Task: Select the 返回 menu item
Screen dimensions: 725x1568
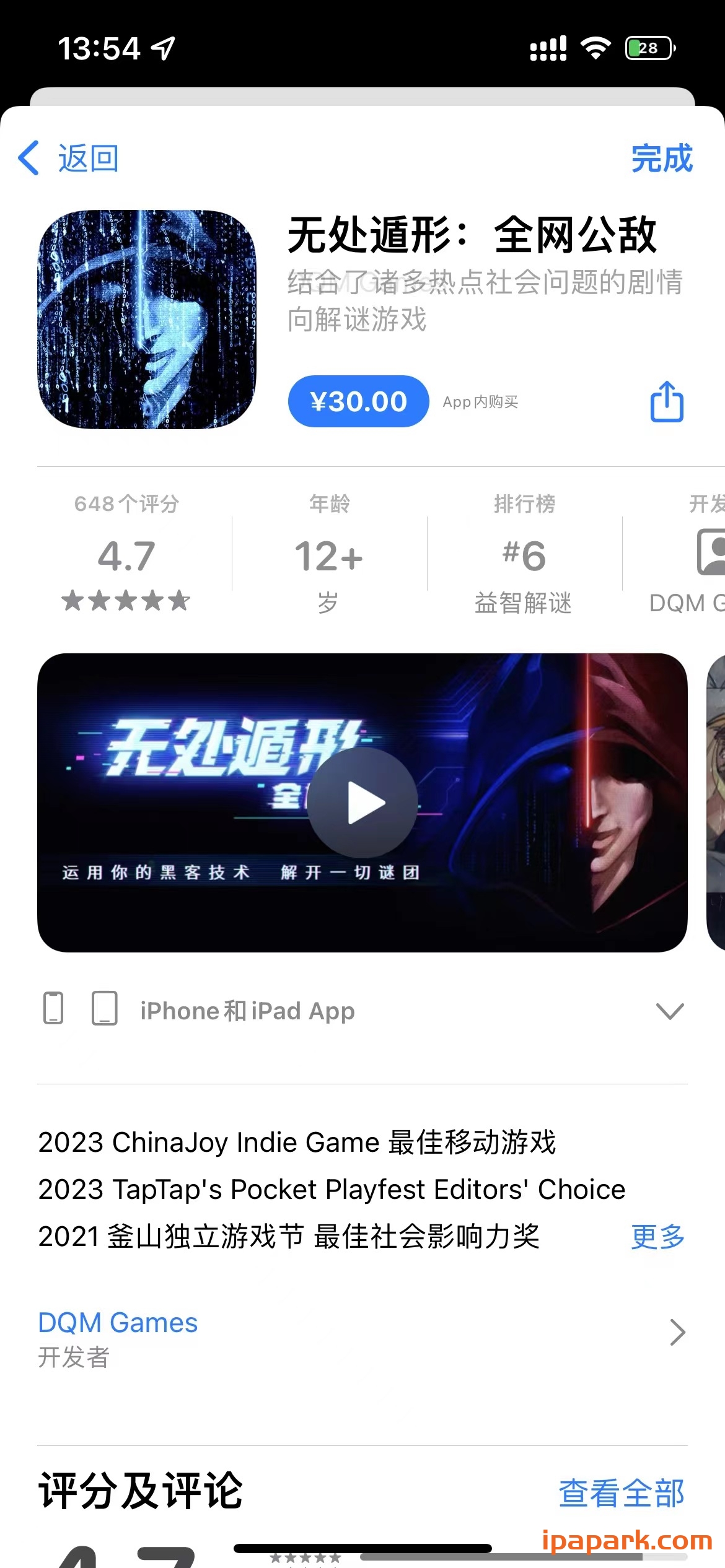Action: click(x=87, y=157)
